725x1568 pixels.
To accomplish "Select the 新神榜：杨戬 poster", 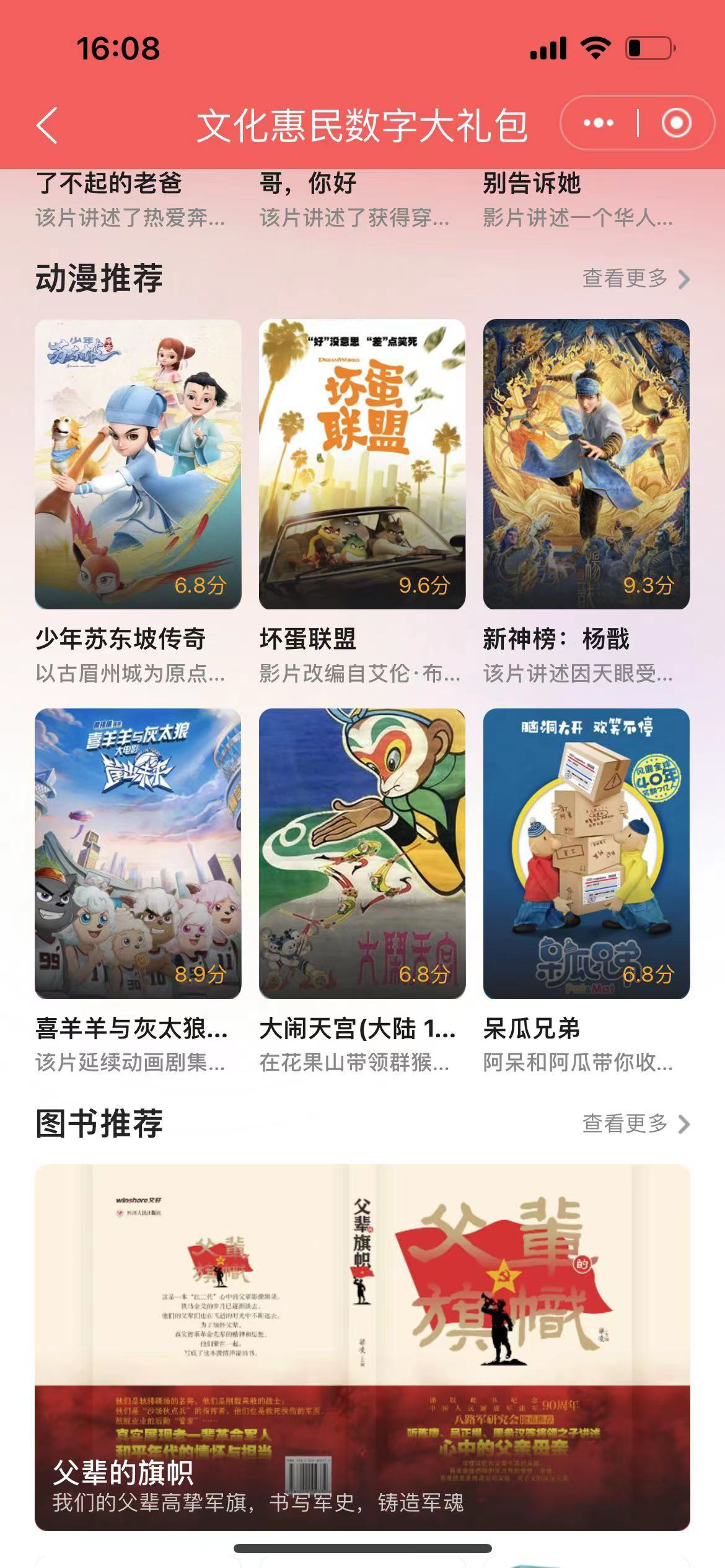I will click(586, 464).
